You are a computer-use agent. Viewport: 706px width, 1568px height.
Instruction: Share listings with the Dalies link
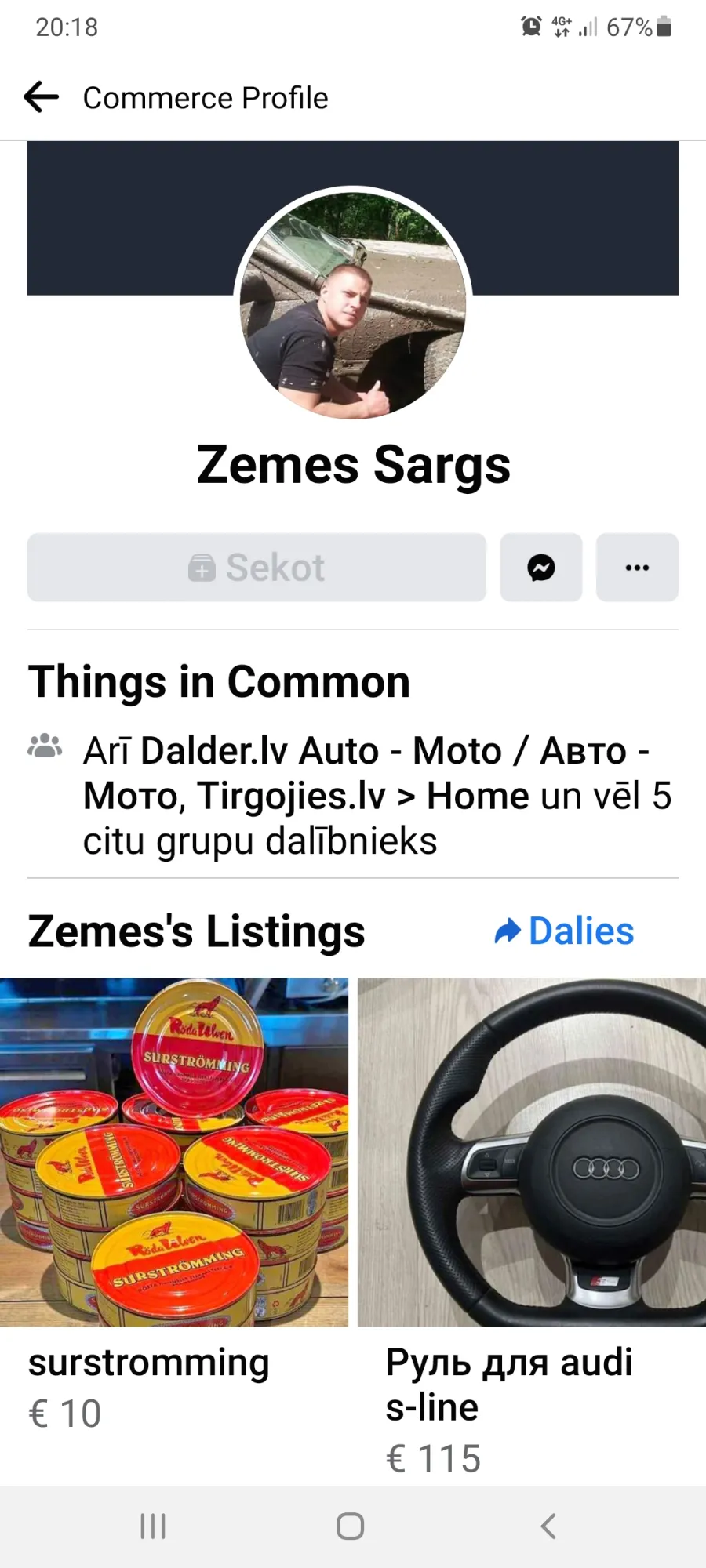564,931
